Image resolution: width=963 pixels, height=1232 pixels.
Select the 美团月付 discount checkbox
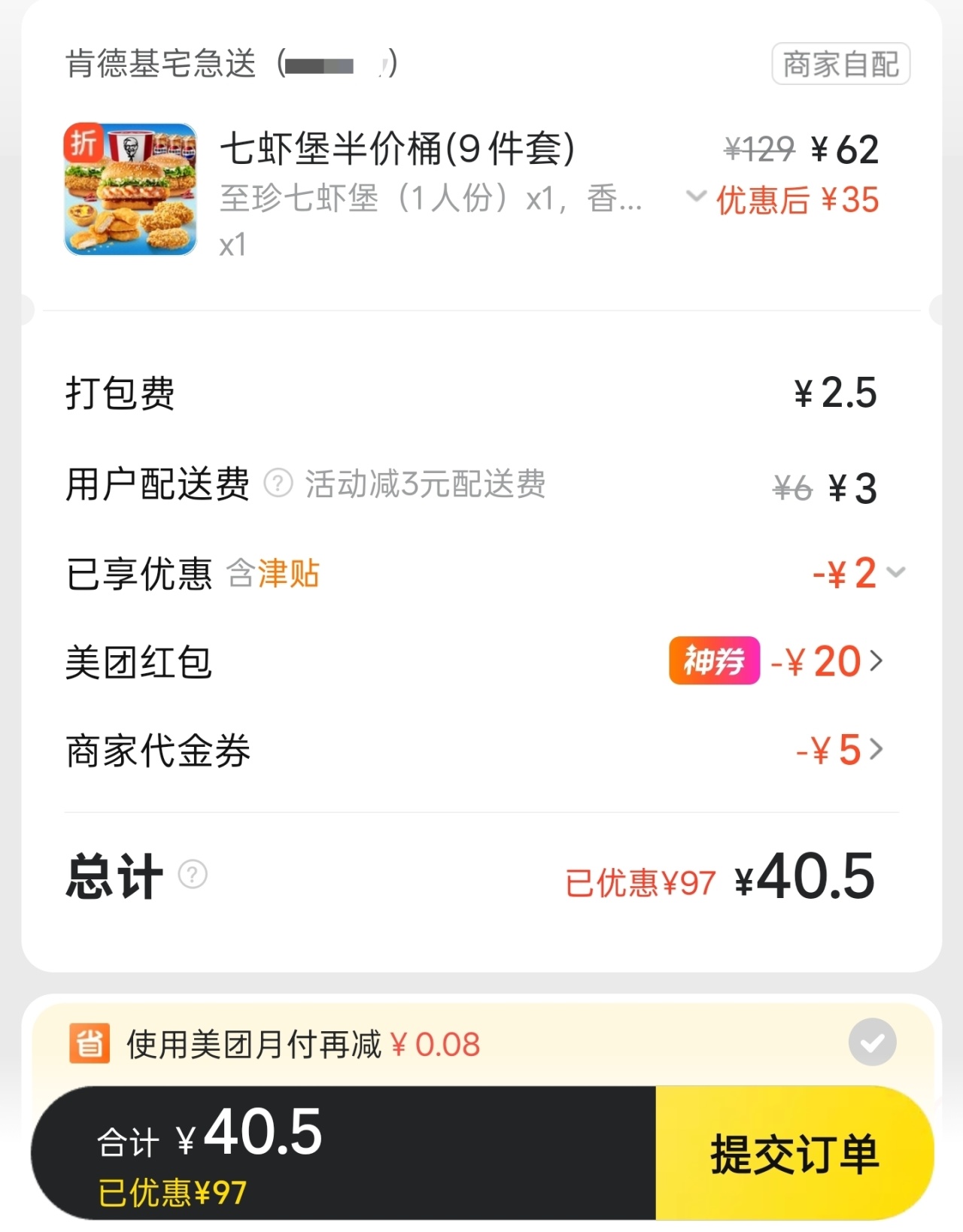[872, 1042]
